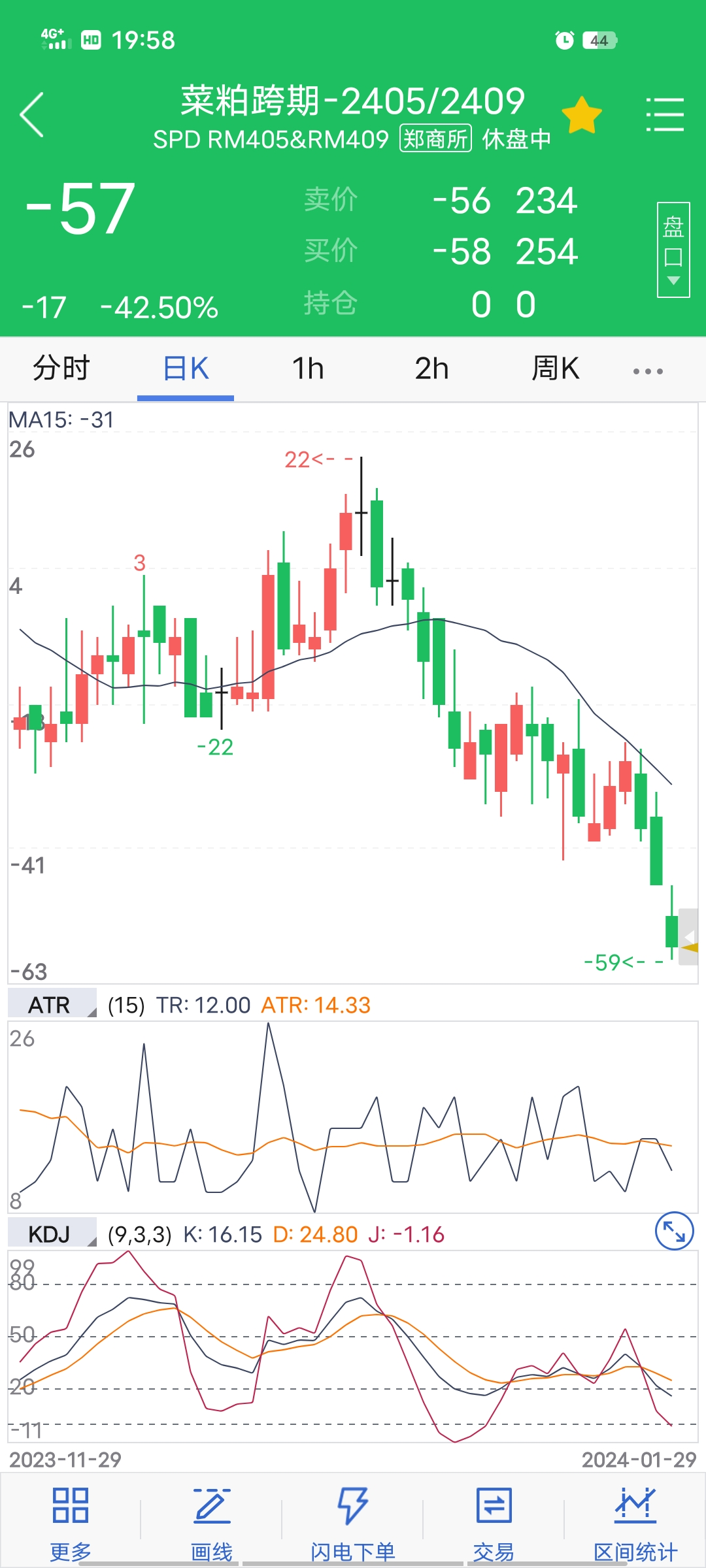
Task: Tap the arrow handle at chart edge
Action: [688, 937]
